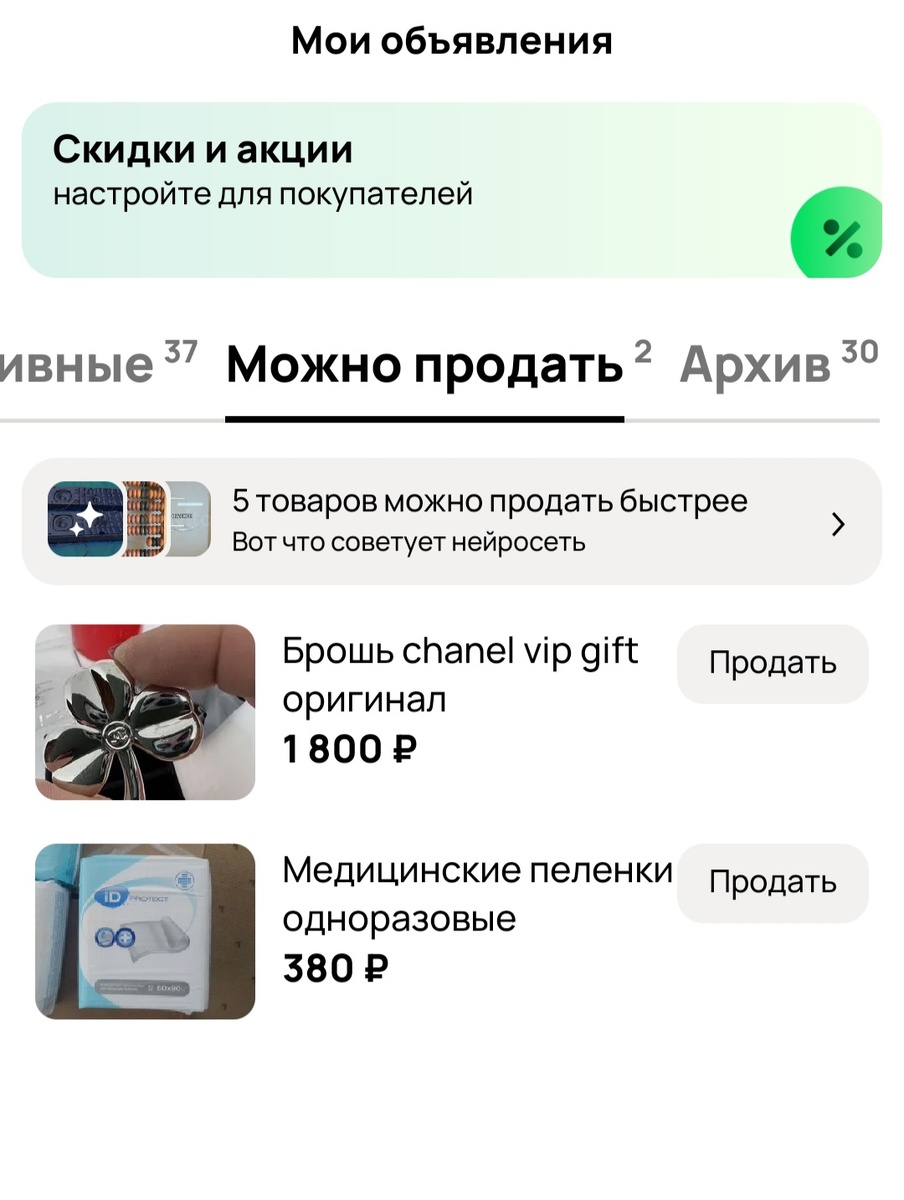This screenshot has width=904, height=1200.
Task: Open the neural network tips for 5 товаров
Action: coord(452,521)
